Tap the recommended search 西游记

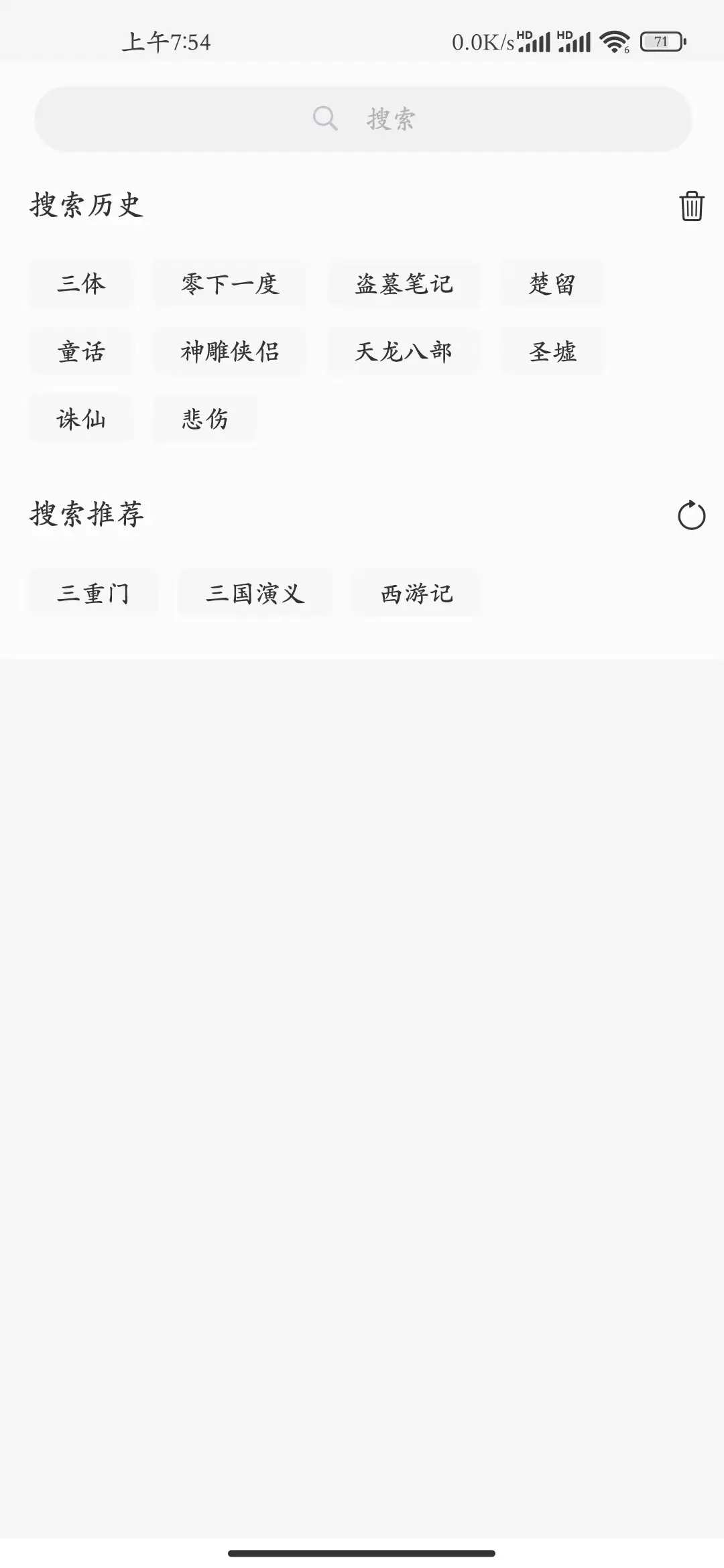pos(416,594)
